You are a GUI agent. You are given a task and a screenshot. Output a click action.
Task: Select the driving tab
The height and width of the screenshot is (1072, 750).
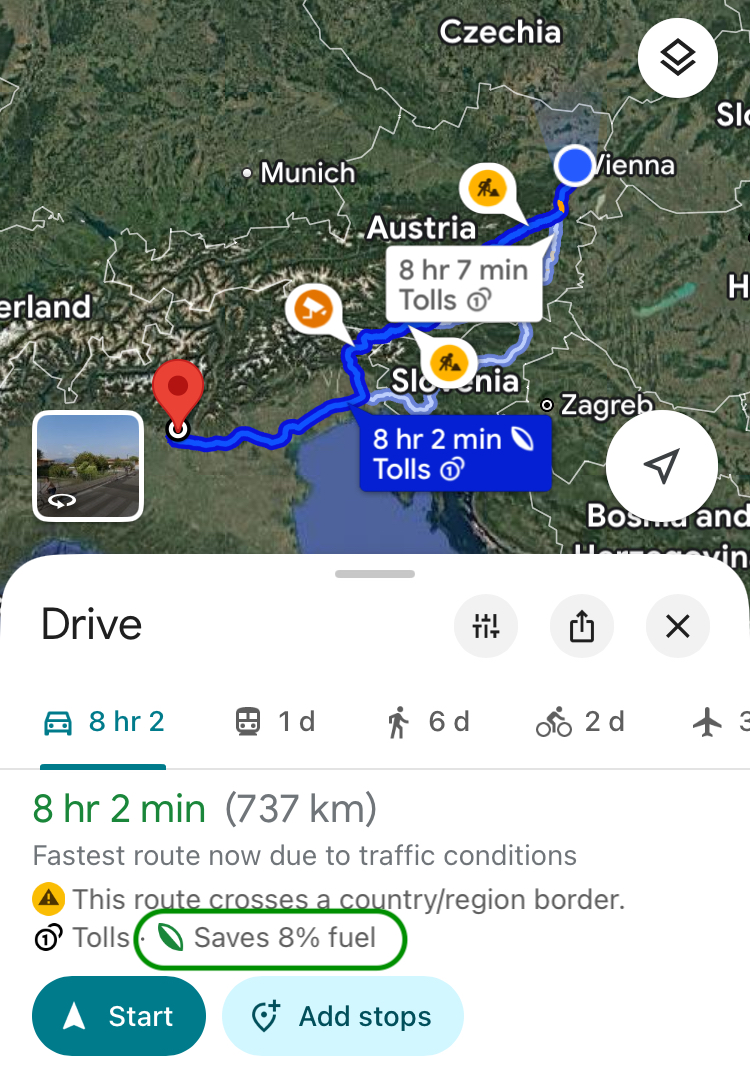[x=103, y=721]
